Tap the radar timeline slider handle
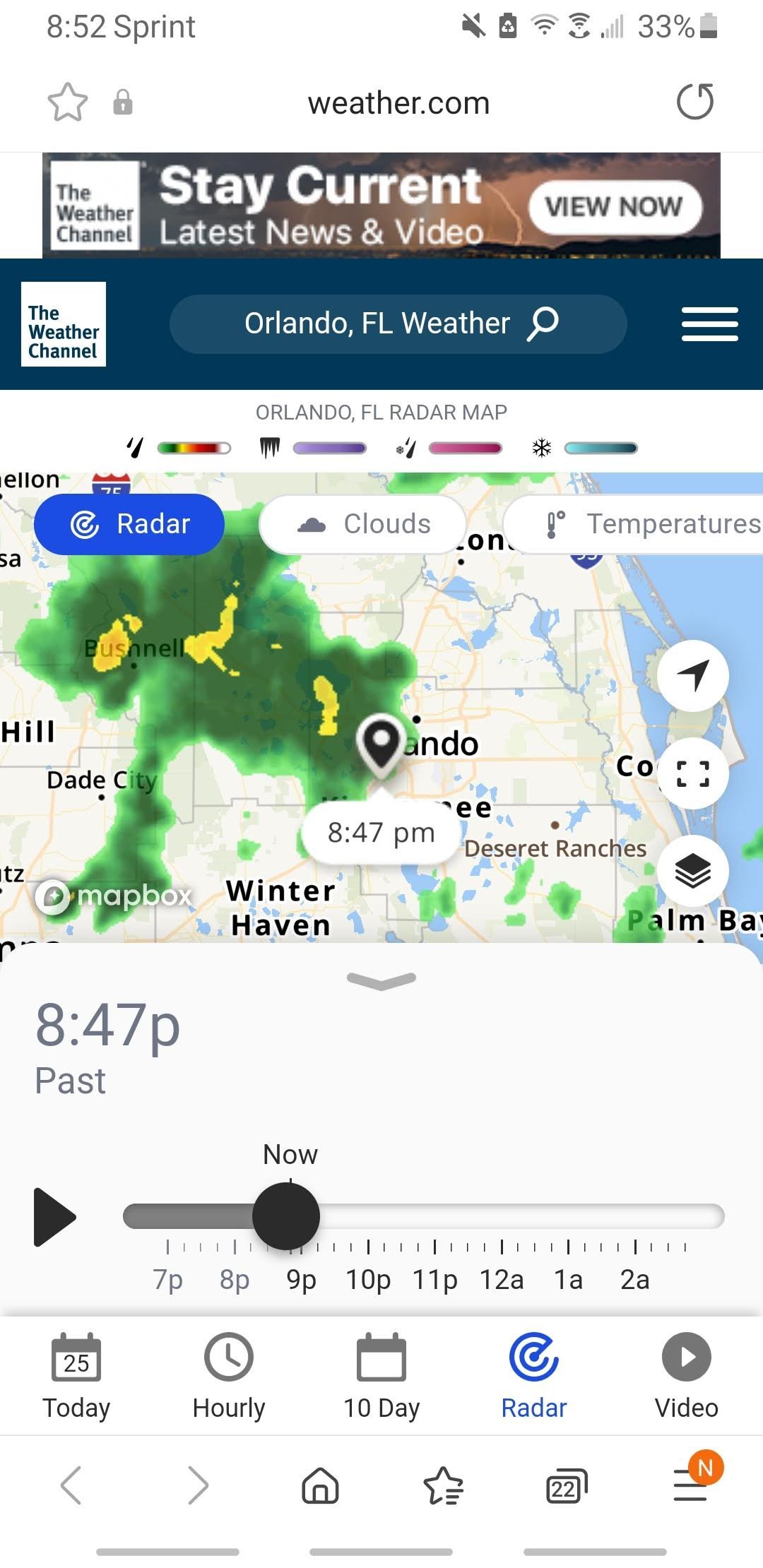The height and width of the screenshot is (1568, 763). click(286, 1217)
